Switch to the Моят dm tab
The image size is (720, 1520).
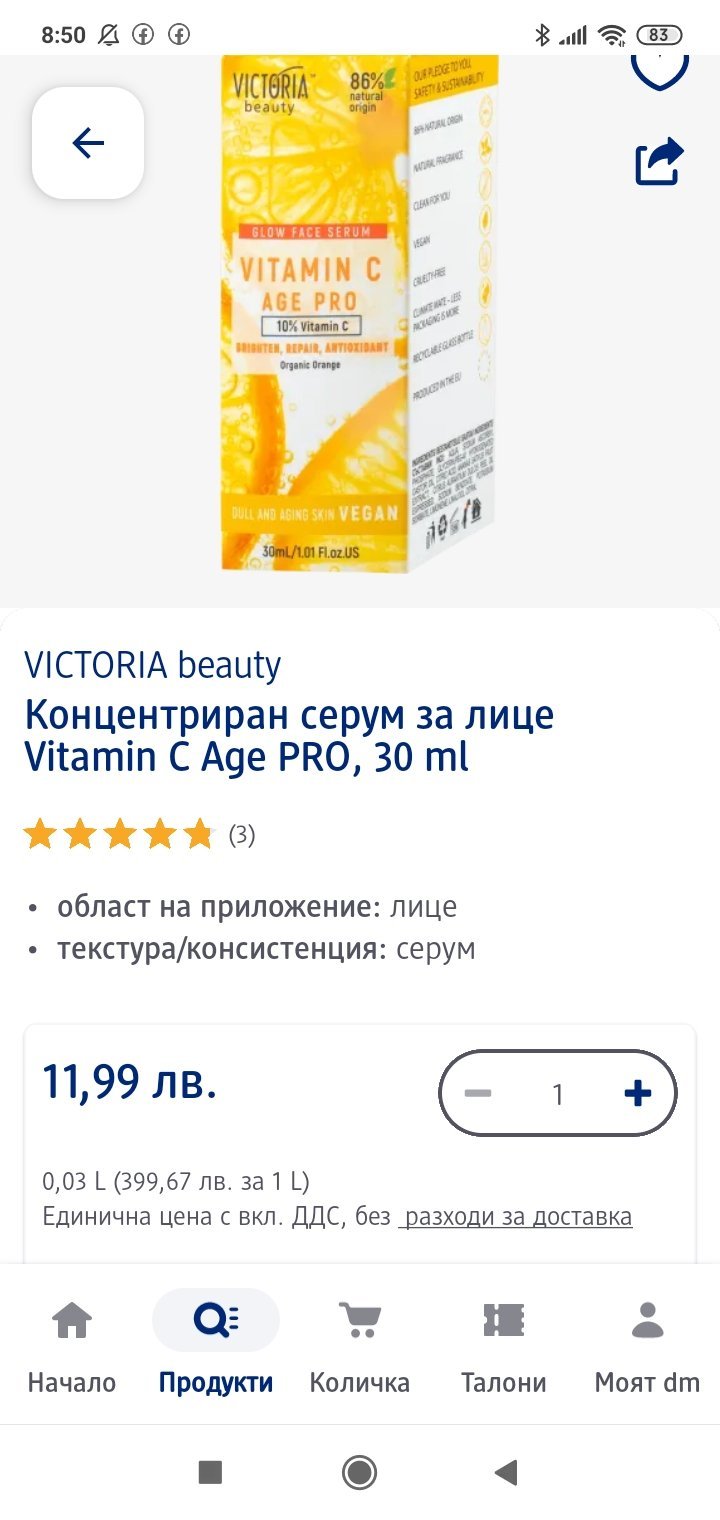(x=647, y=1345)
